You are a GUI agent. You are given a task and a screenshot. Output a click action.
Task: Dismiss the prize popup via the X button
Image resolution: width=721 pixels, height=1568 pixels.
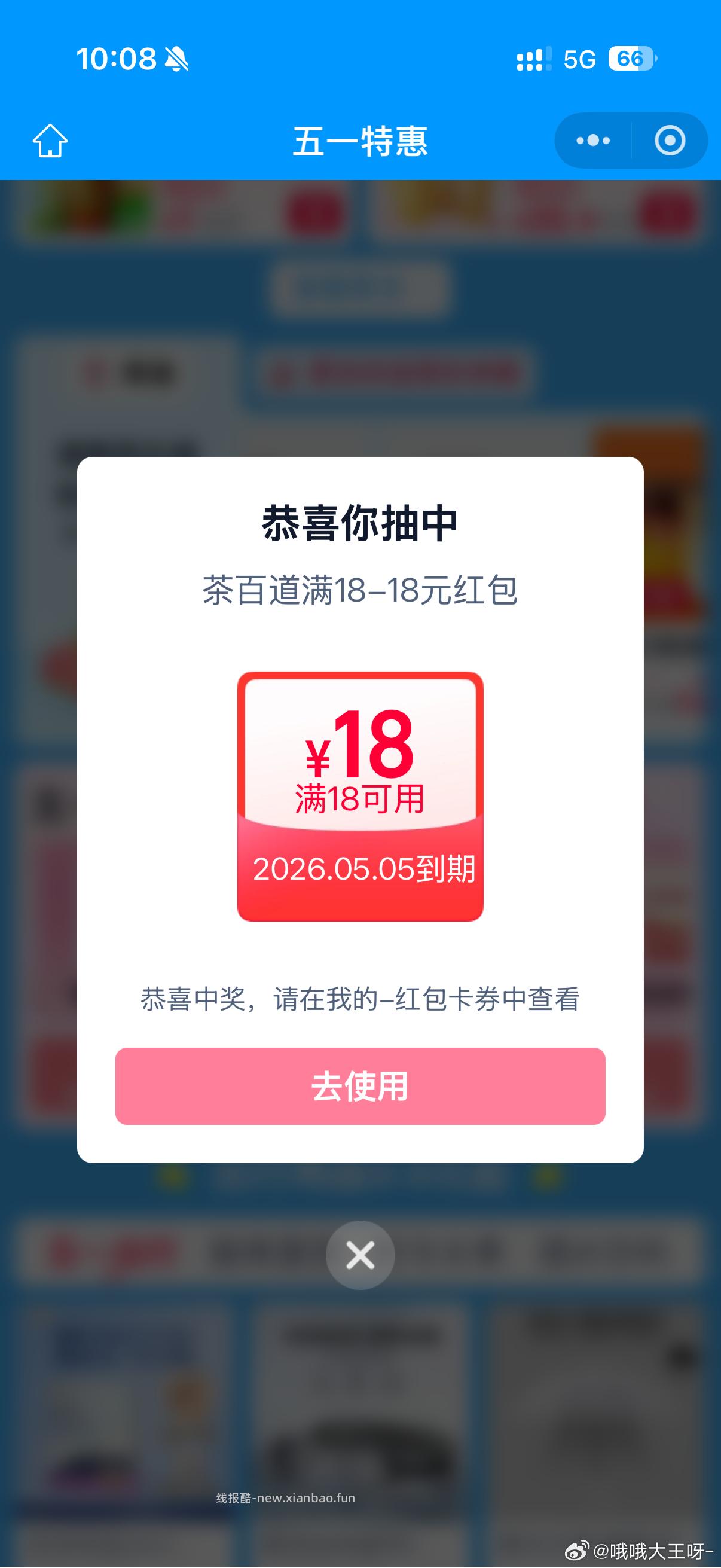pyautogui.click(x=360, y=1255)
